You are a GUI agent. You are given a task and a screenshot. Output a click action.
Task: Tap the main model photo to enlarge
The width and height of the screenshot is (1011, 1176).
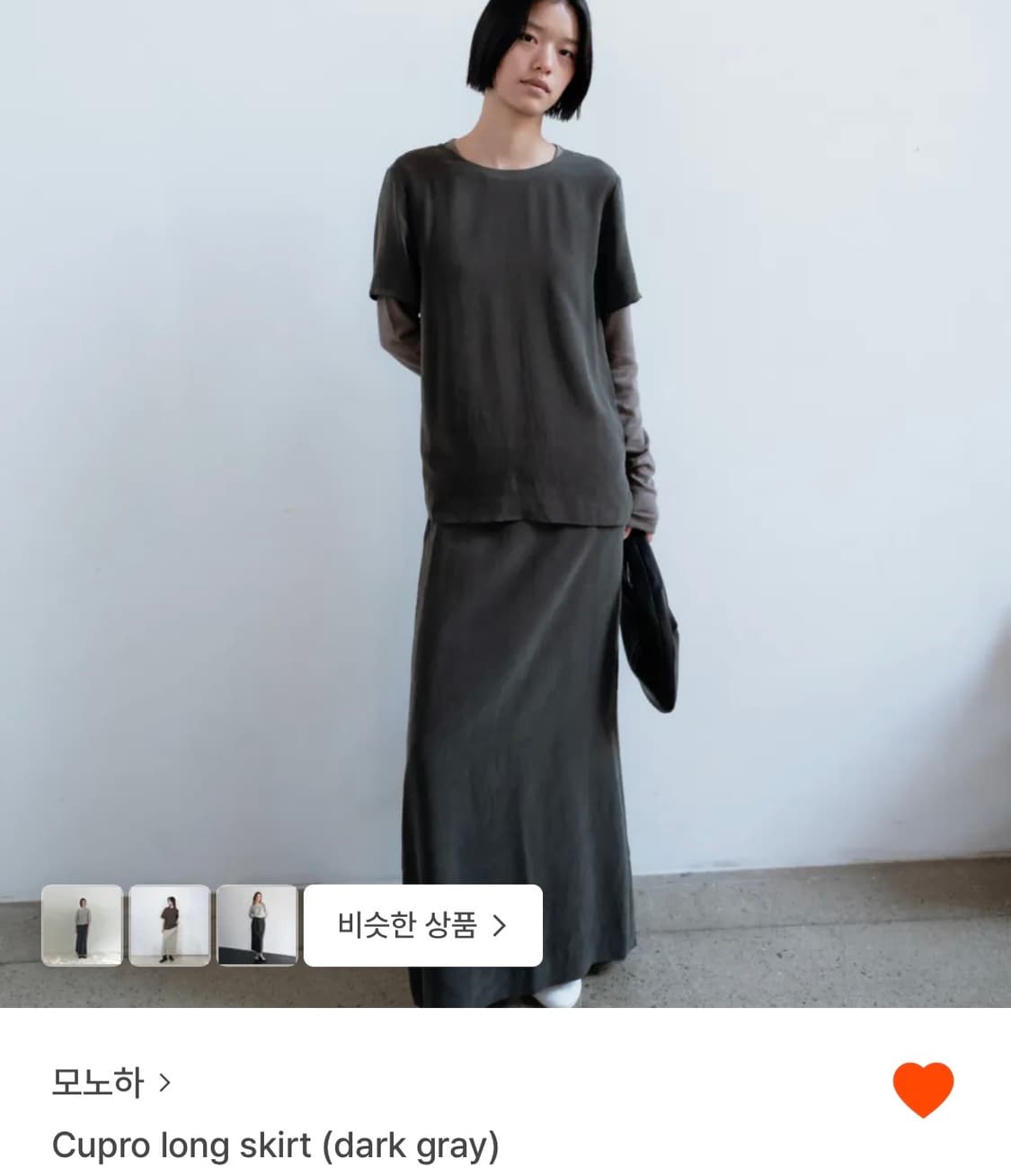click(x=505, y=450)
